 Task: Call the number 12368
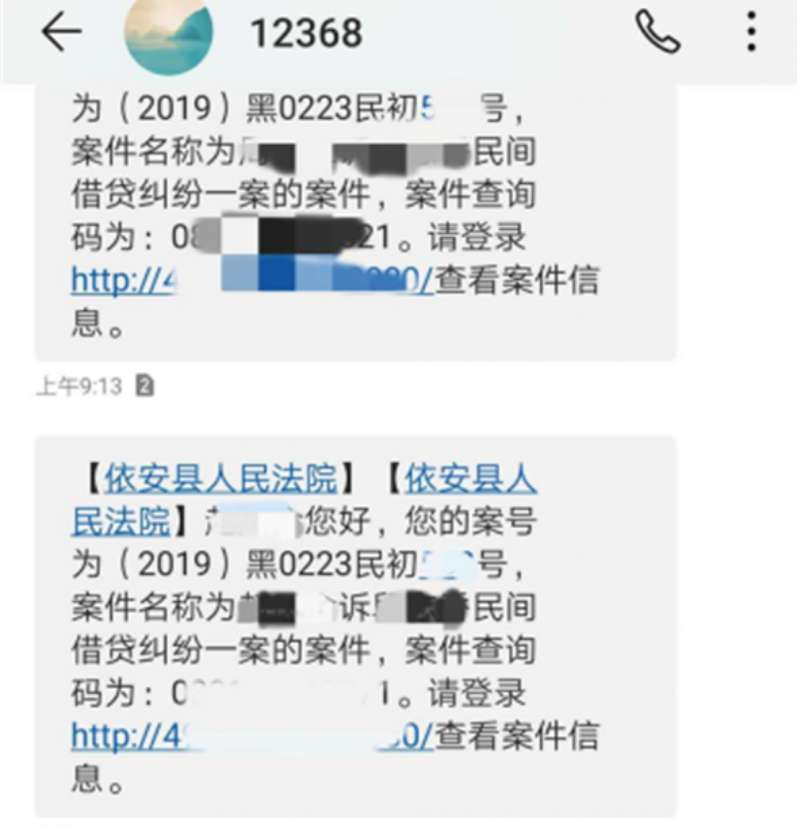click(657, 34)
